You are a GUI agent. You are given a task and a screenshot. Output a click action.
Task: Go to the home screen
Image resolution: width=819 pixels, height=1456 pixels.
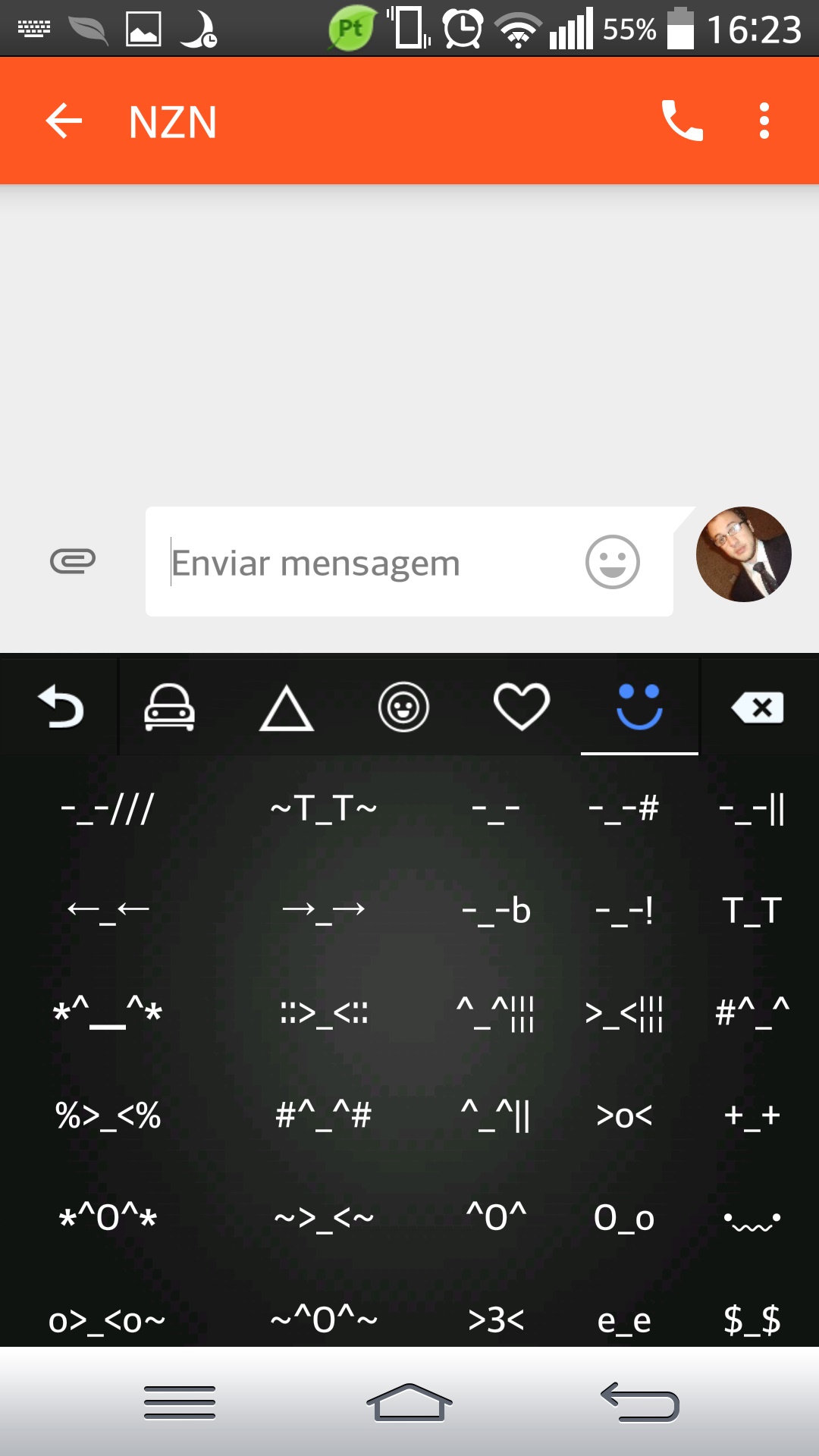[x=409, y=1401]
